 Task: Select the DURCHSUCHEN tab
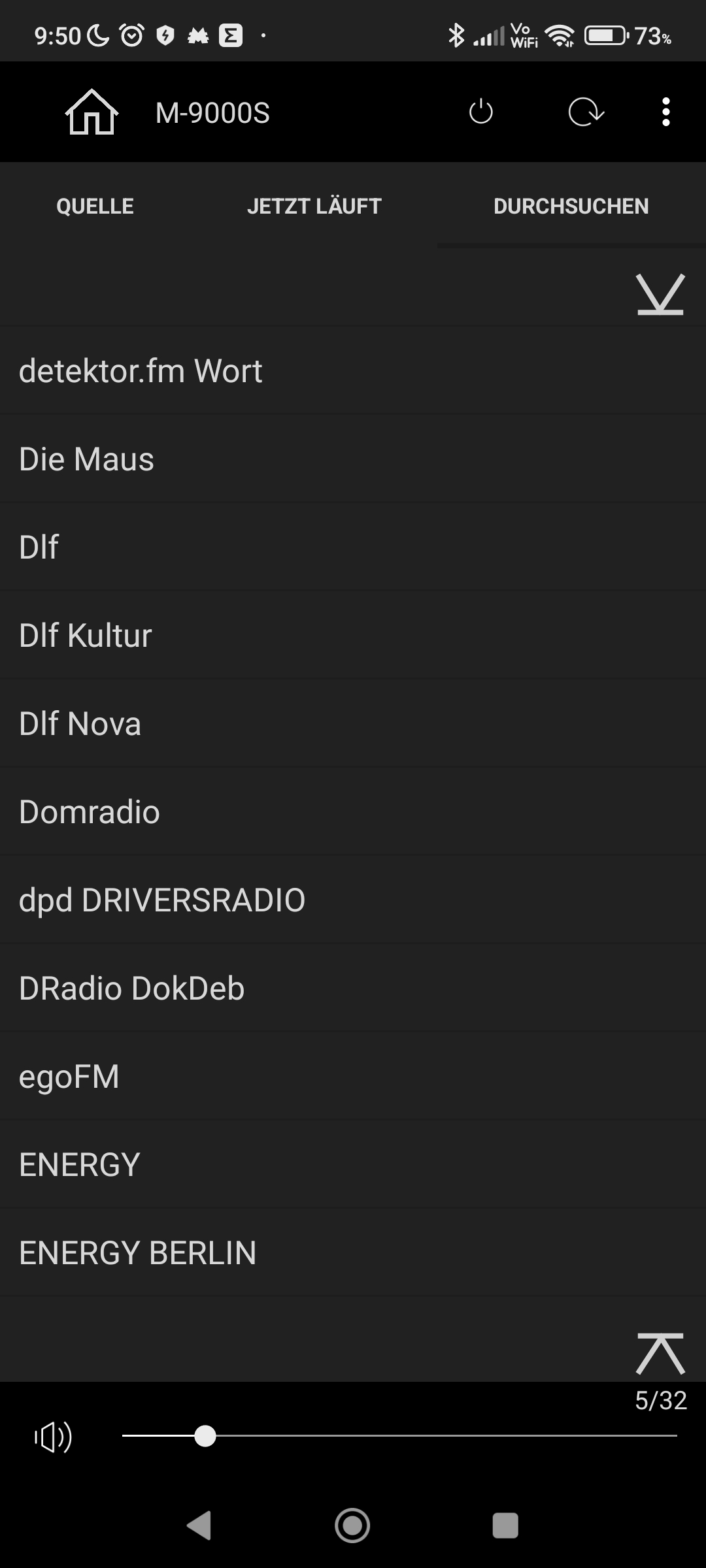click(x=571, y=206)
